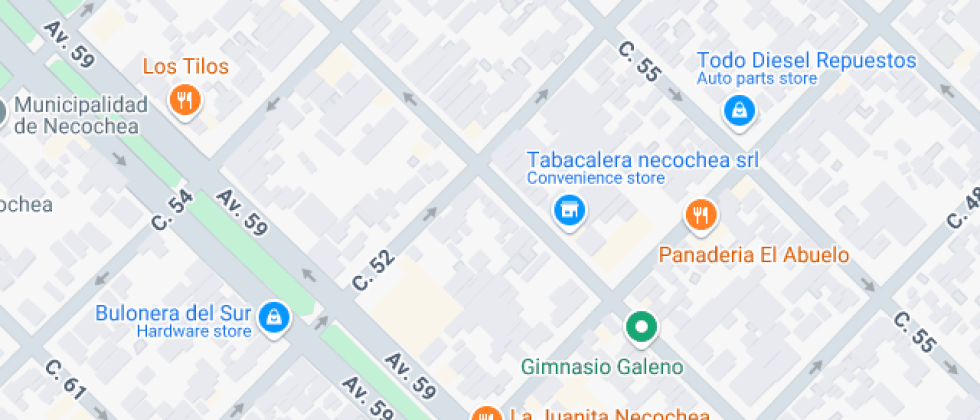Select the Municipalidad de Necochea marker

(x=2, y=112)
